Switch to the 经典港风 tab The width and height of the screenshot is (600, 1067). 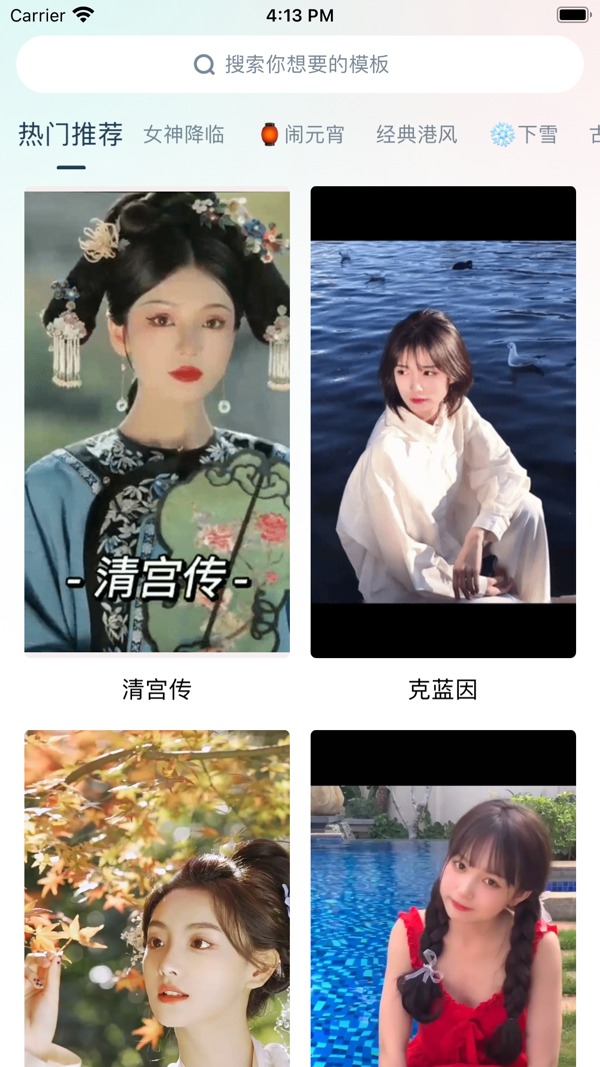point(417,135)
